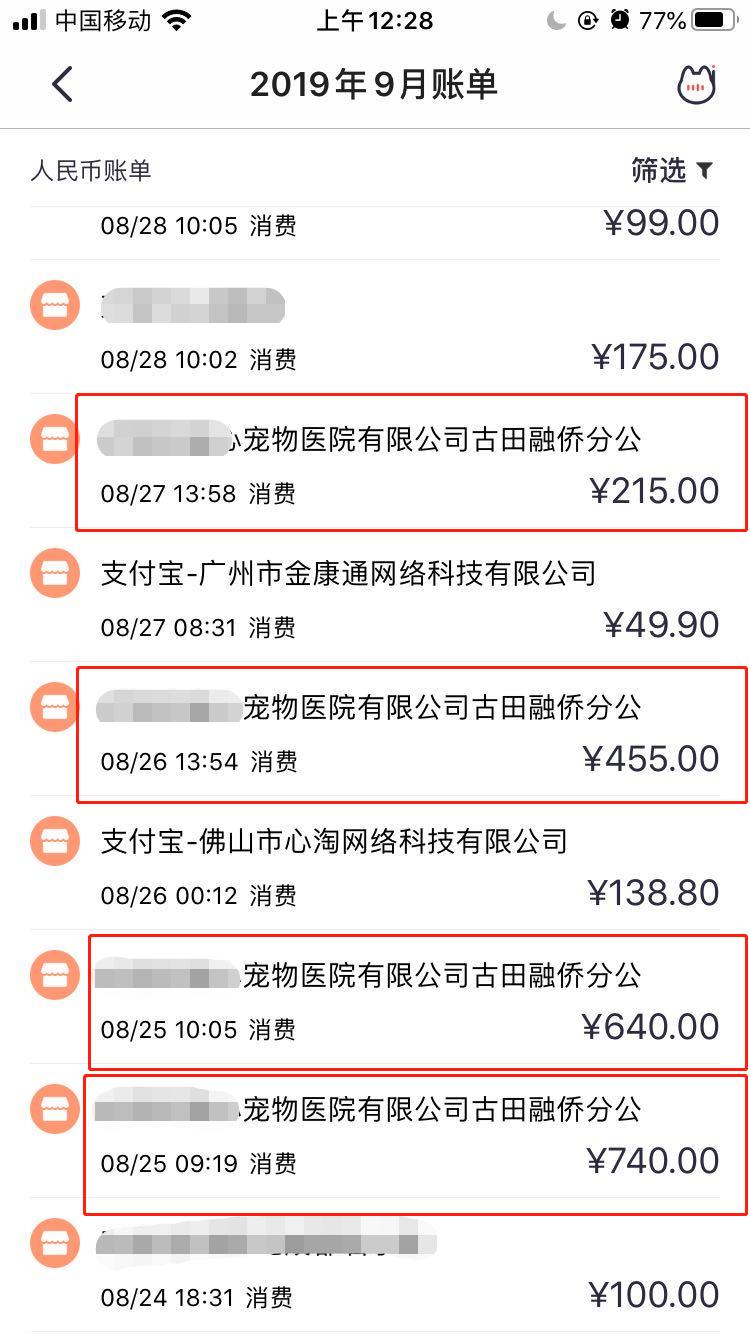This screenshot has width=750, height=1334.
Task: Open the 筛选 filter dropdown
Action: click(x=672, y=171)
